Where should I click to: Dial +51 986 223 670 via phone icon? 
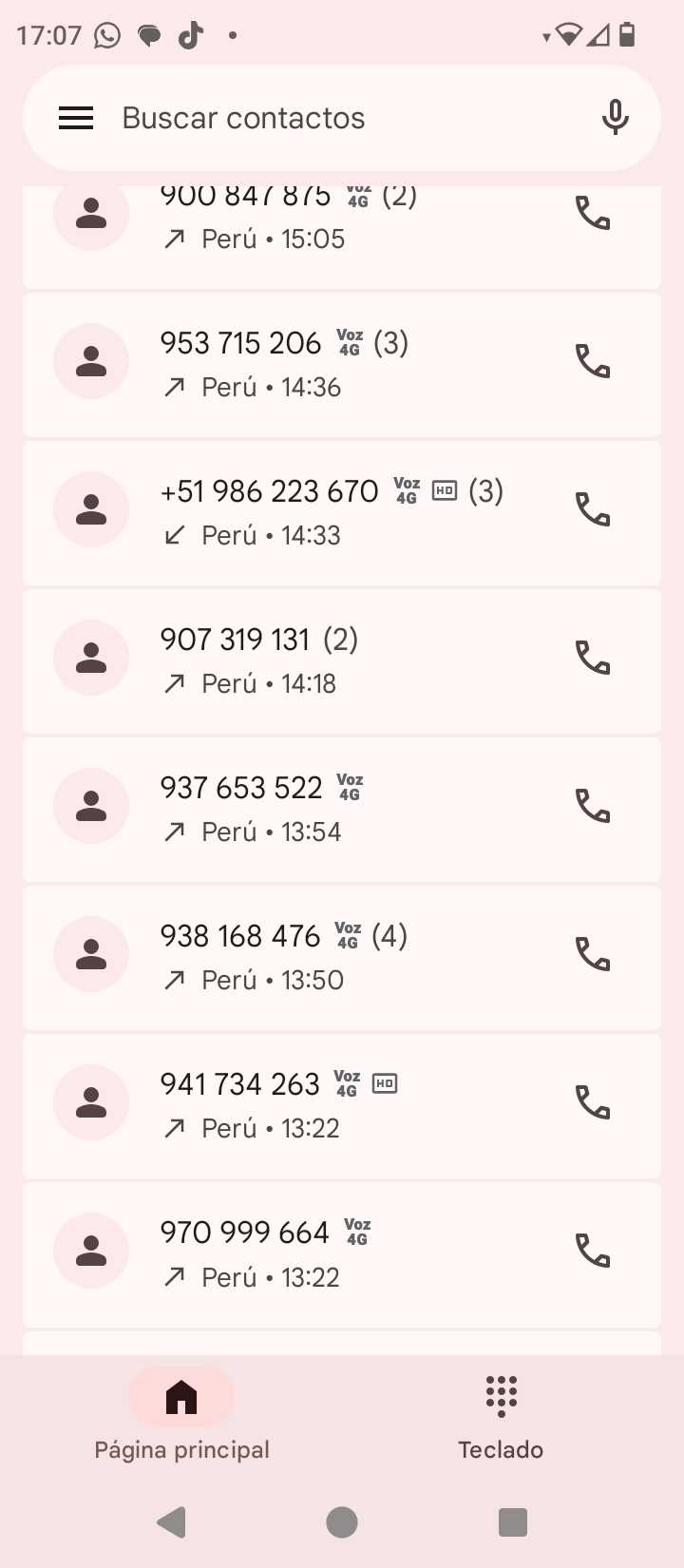593,510
